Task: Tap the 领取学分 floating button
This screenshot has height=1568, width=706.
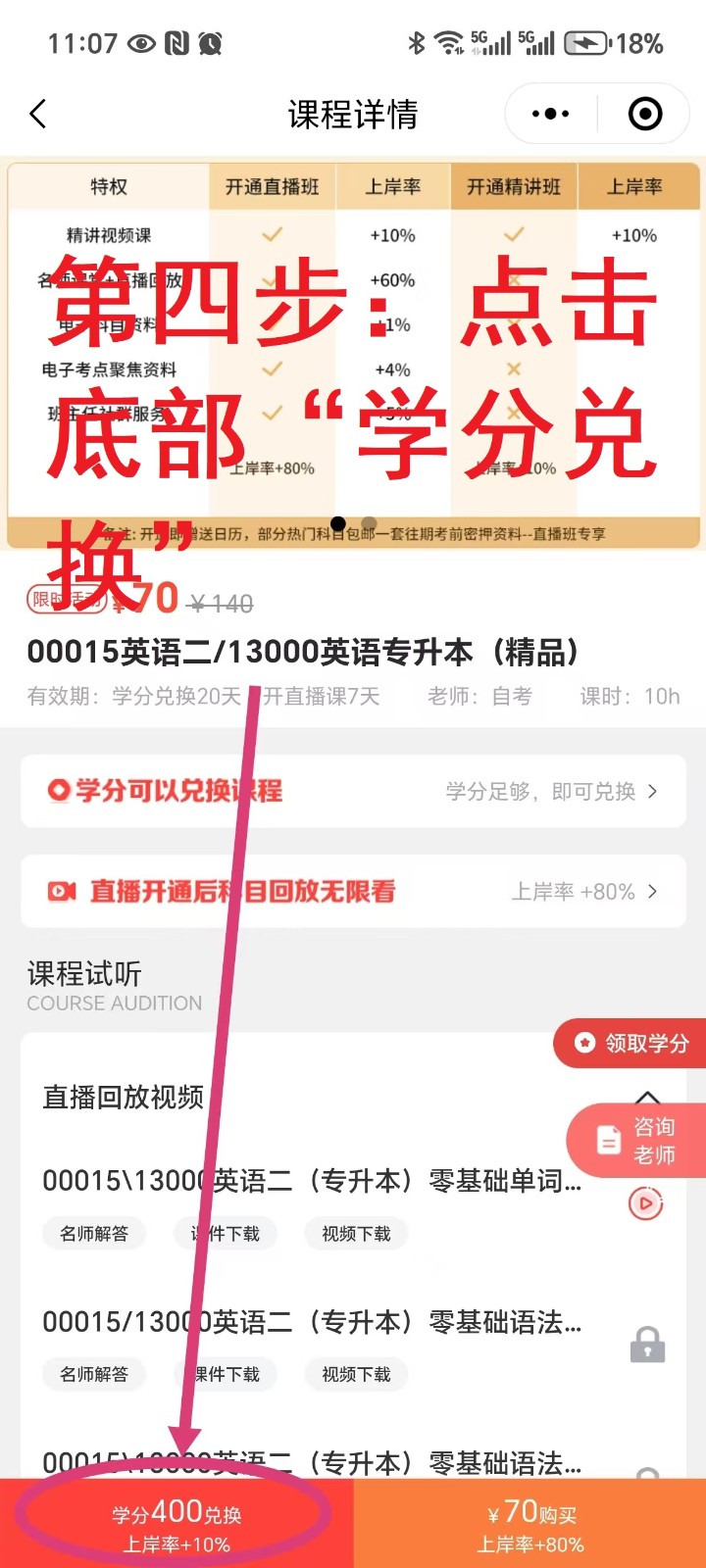Action: pos(632,1043)
